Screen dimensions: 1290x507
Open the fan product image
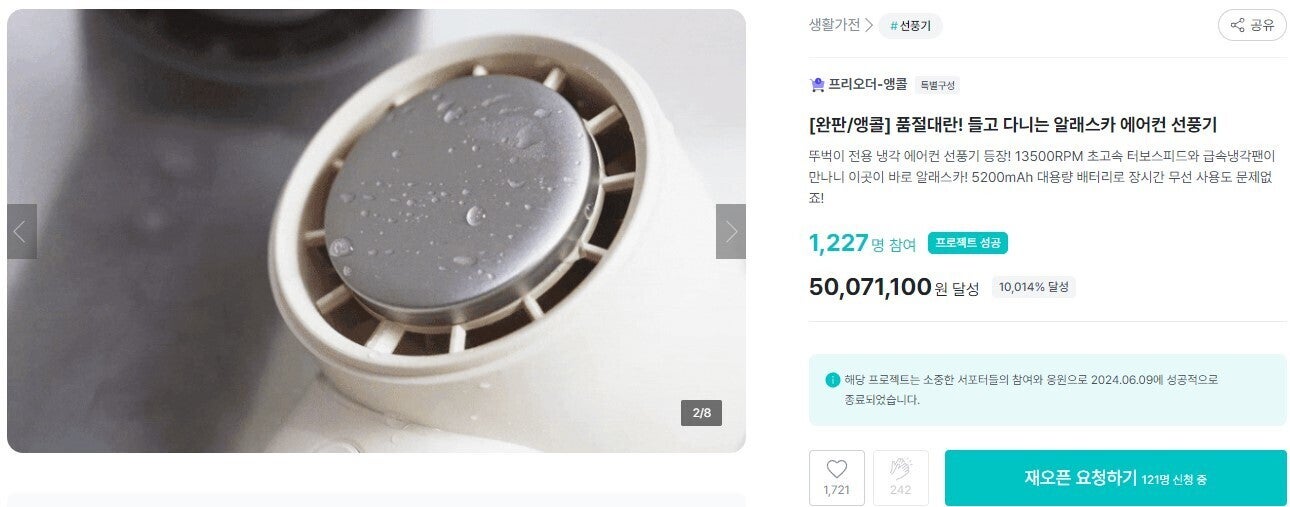[376, 230]
